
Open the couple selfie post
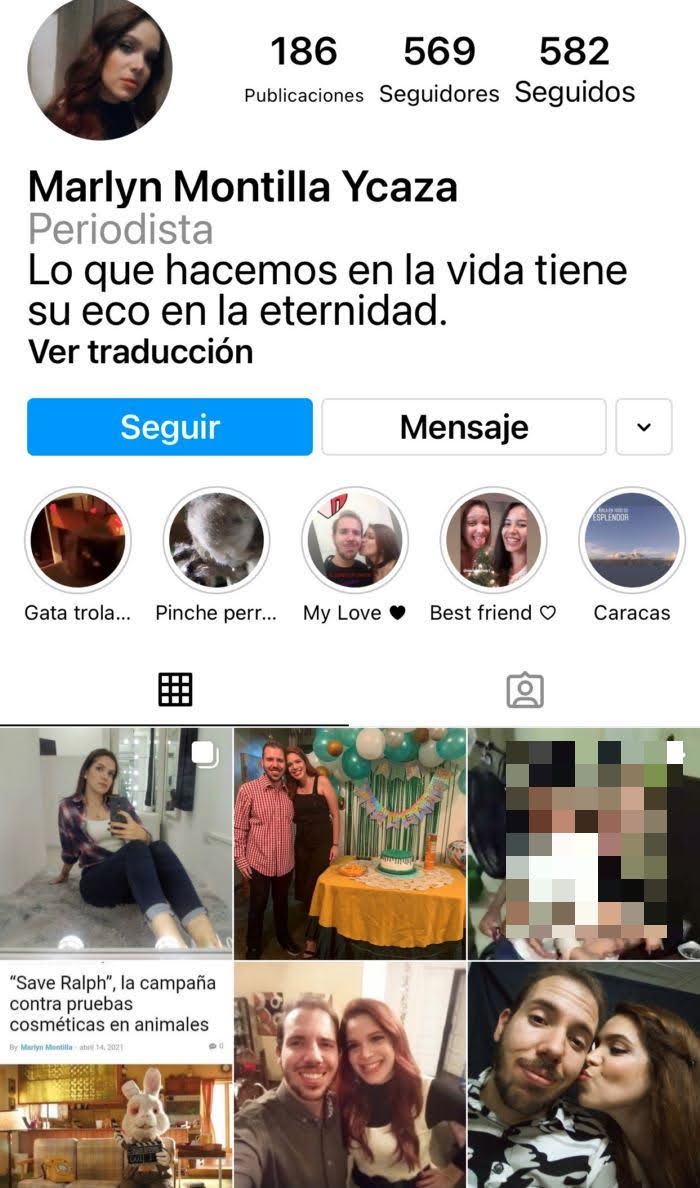click(x=350, y=1074)
